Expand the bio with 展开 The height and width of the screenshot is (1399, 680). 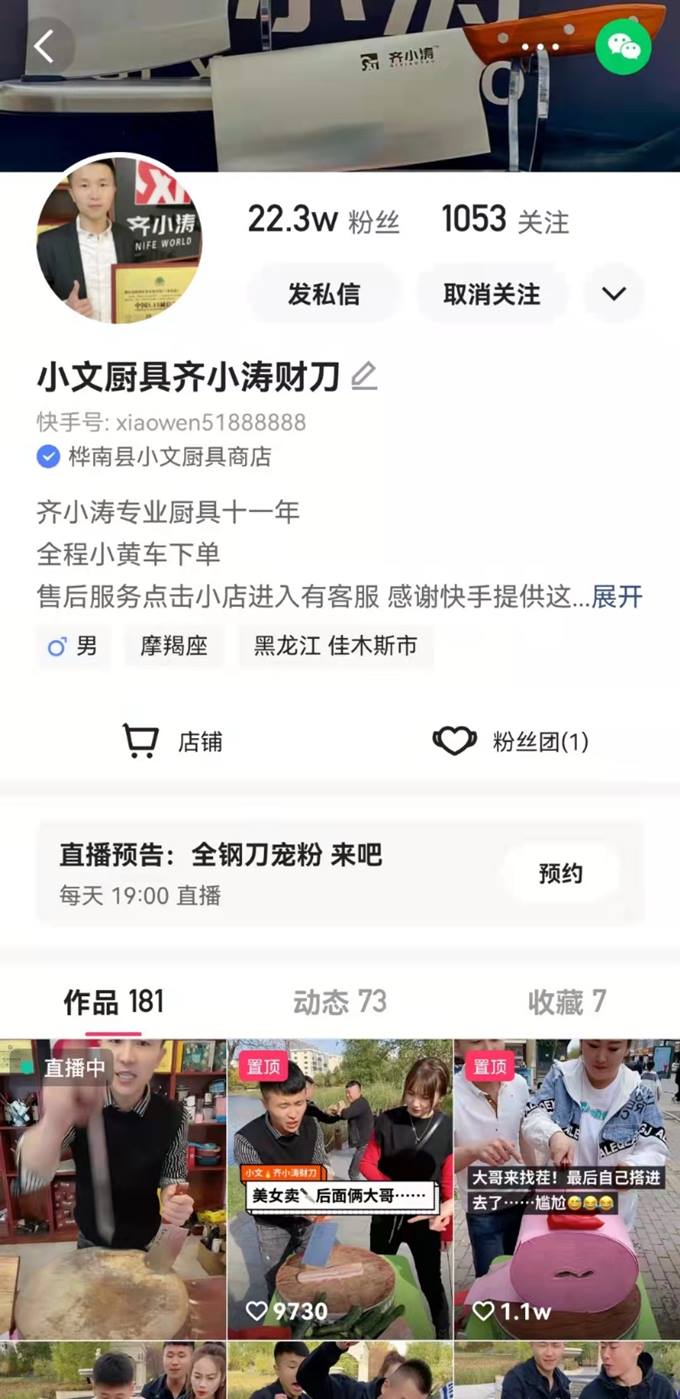tap(617, 597)
